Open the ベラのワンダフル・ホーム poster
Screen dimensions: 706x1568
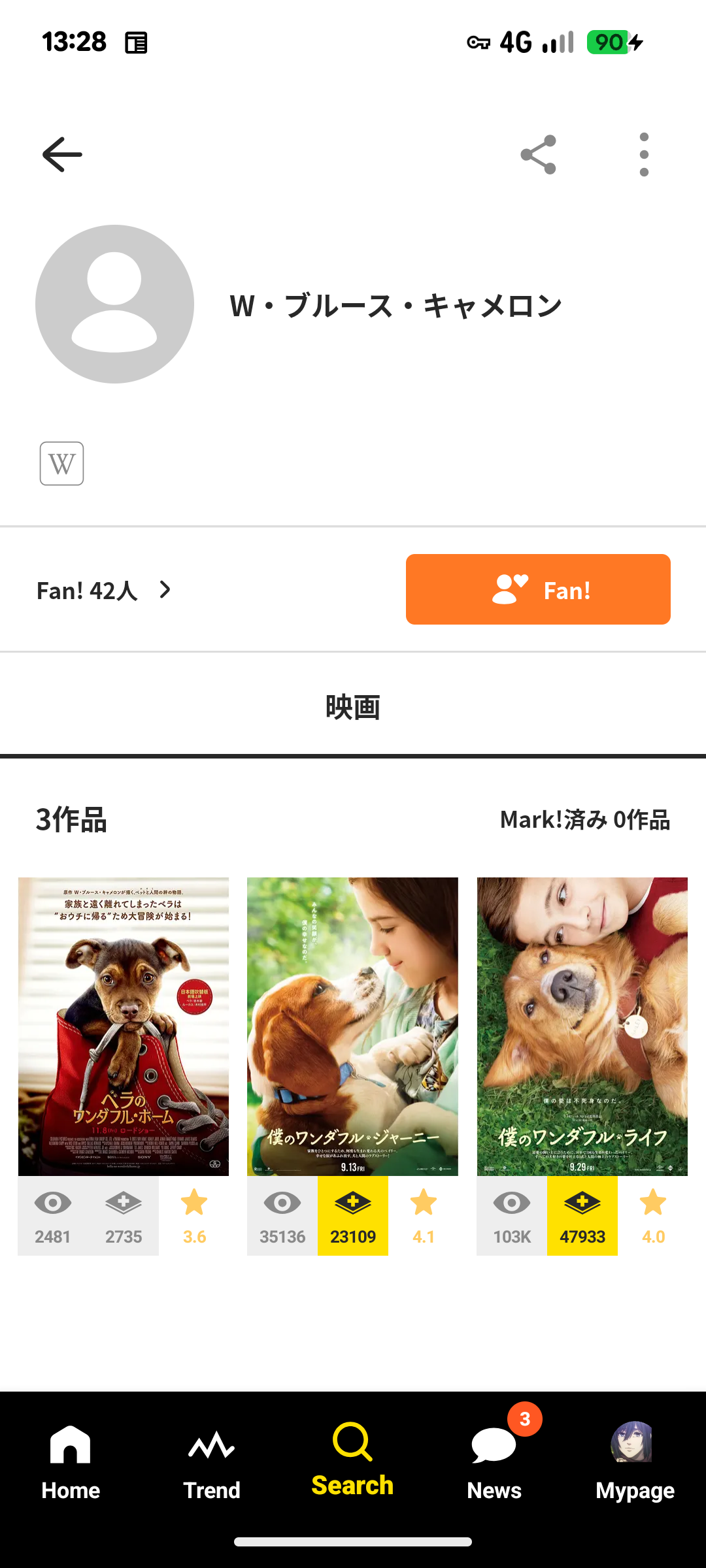tap(124, 1026)
